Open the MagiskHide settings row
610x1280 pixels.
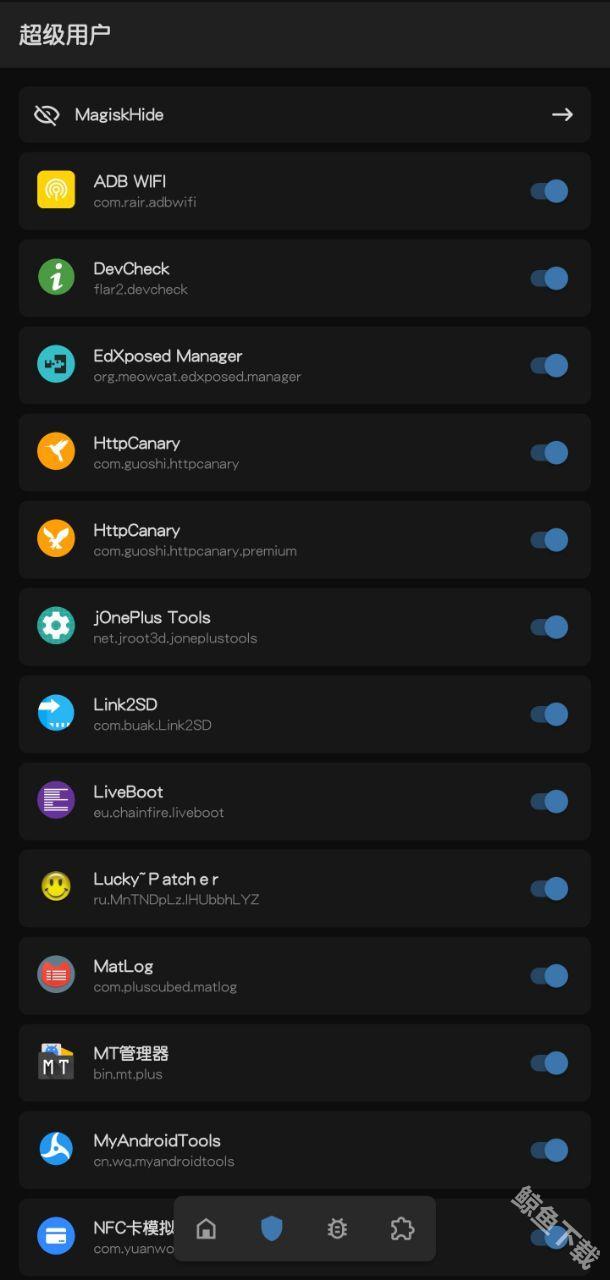(304, 115)
